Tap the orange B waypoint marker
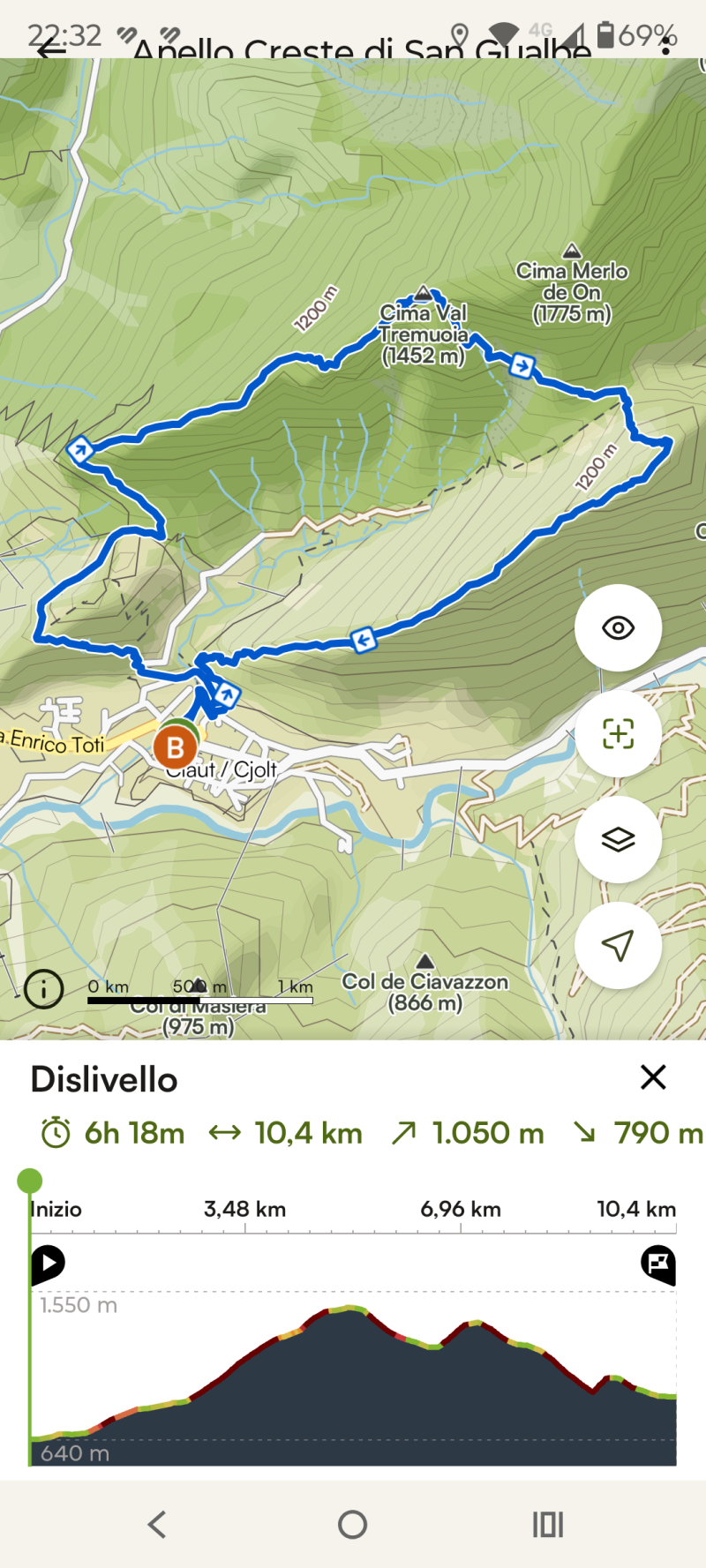Image resolution: width=706 pixels, height=1568 pixels. [x=175, y=748]
